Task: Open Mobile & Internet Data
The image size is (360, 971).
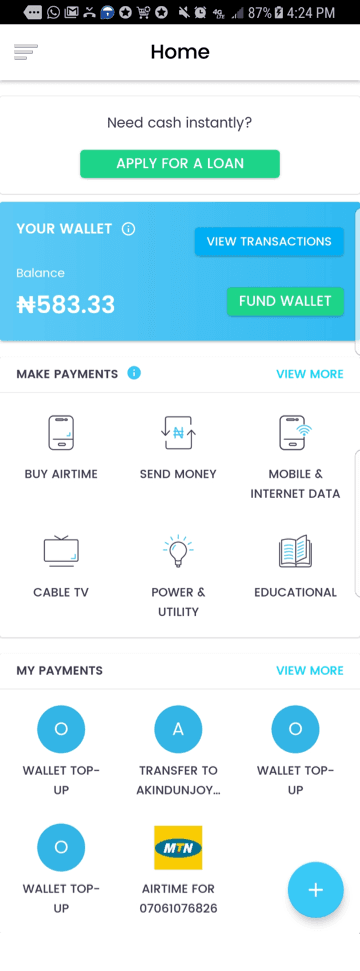Action: pos(296,458)
